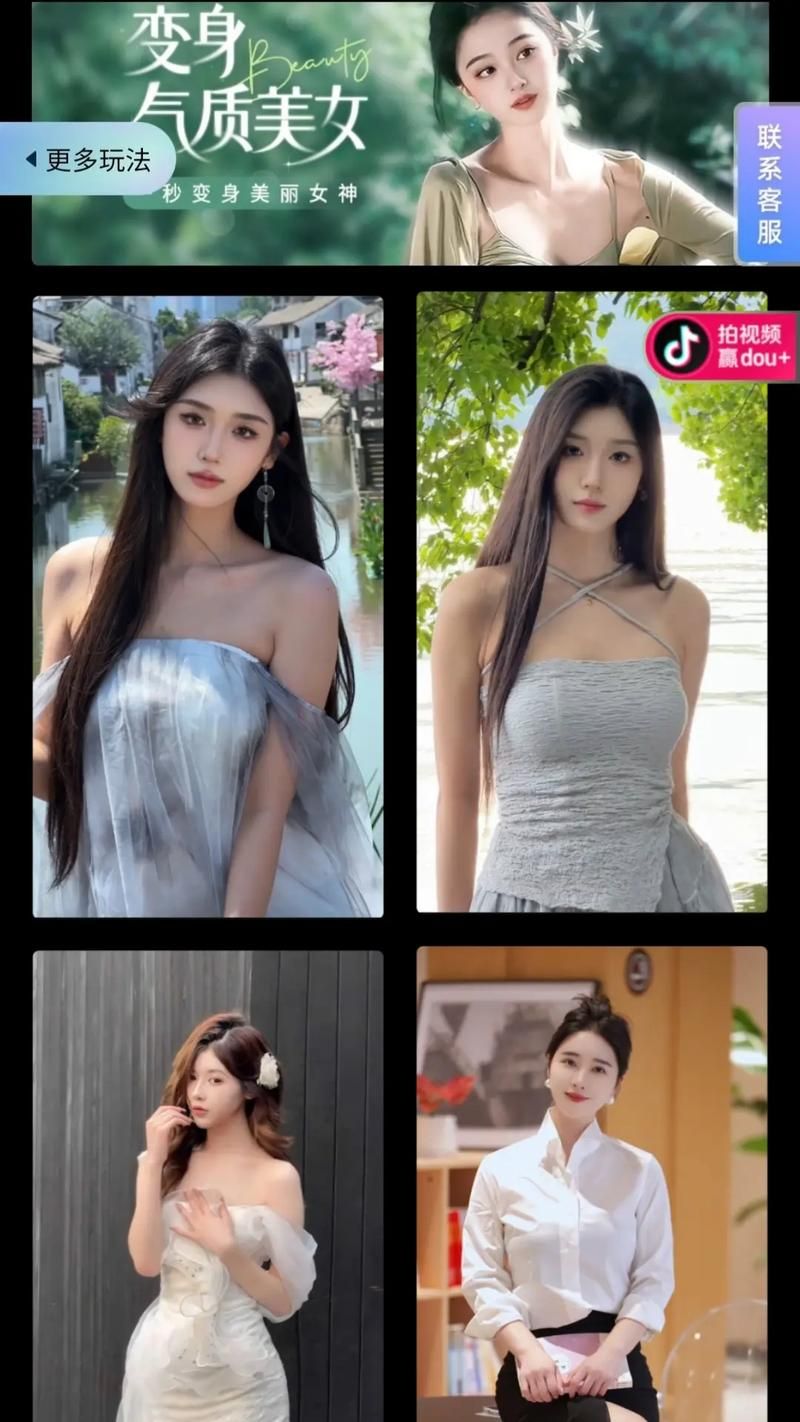The width and height of the screenshot is (800, 1422).
Task: Choose the white dress with hair flower template
Action: (208, 1185)
